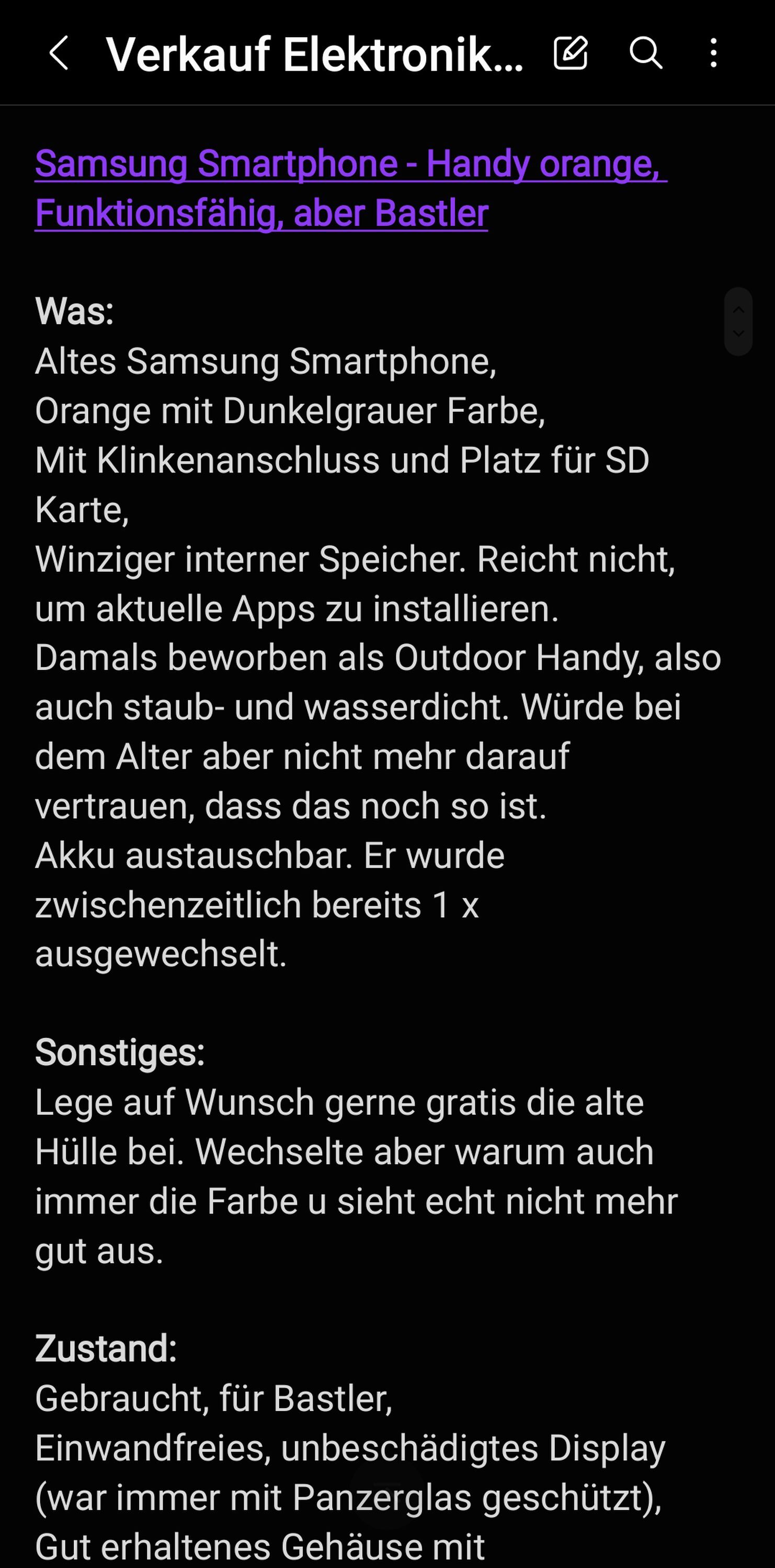Switch to edit mode via the pencil icon
Image resolution: width=775 pixels, height=1568 pixels.
point(571,53)
